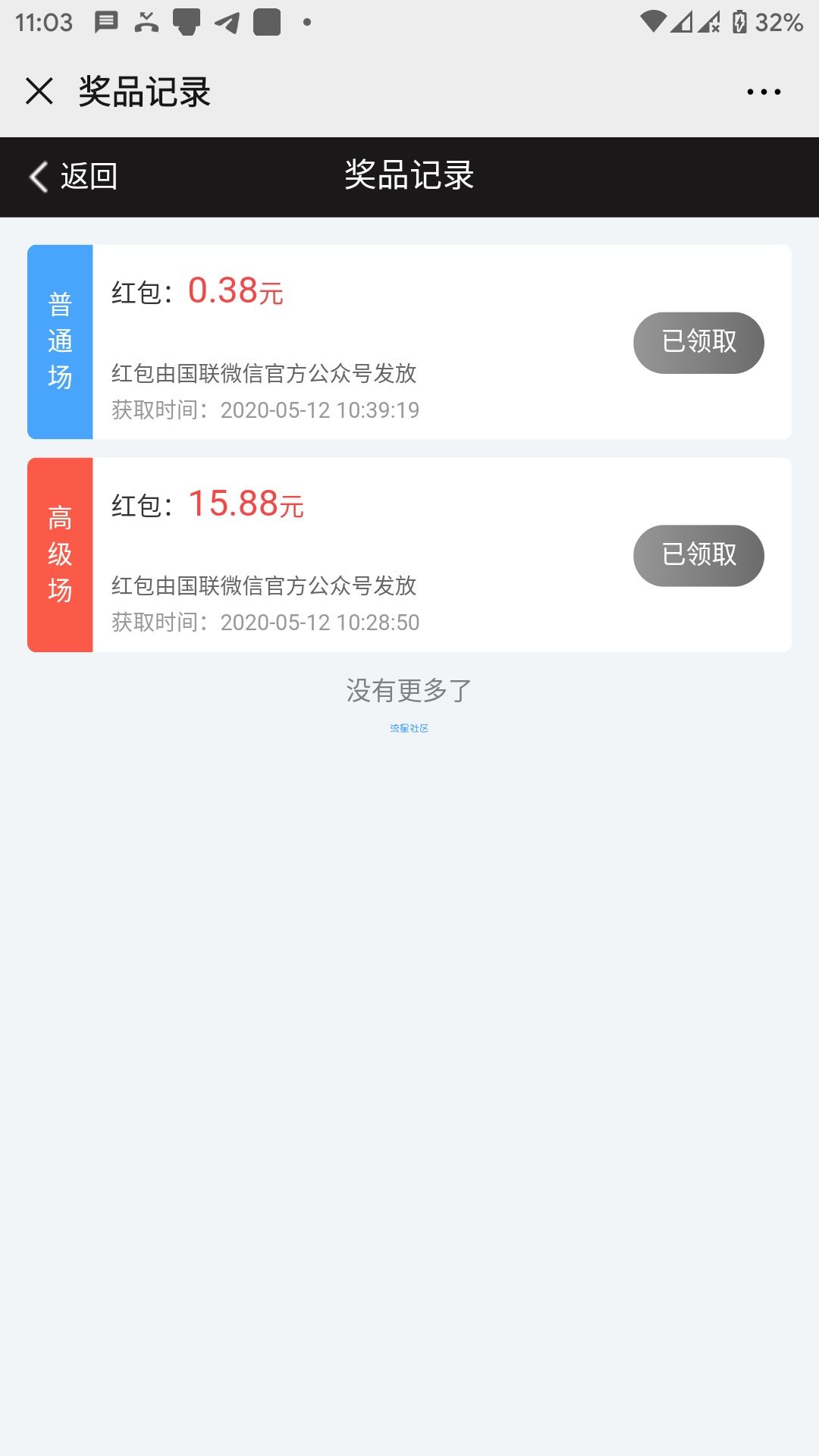Open the three-dot overflow menu
The height and width of the screenshot is (1456, 819).
coord(763,92)
